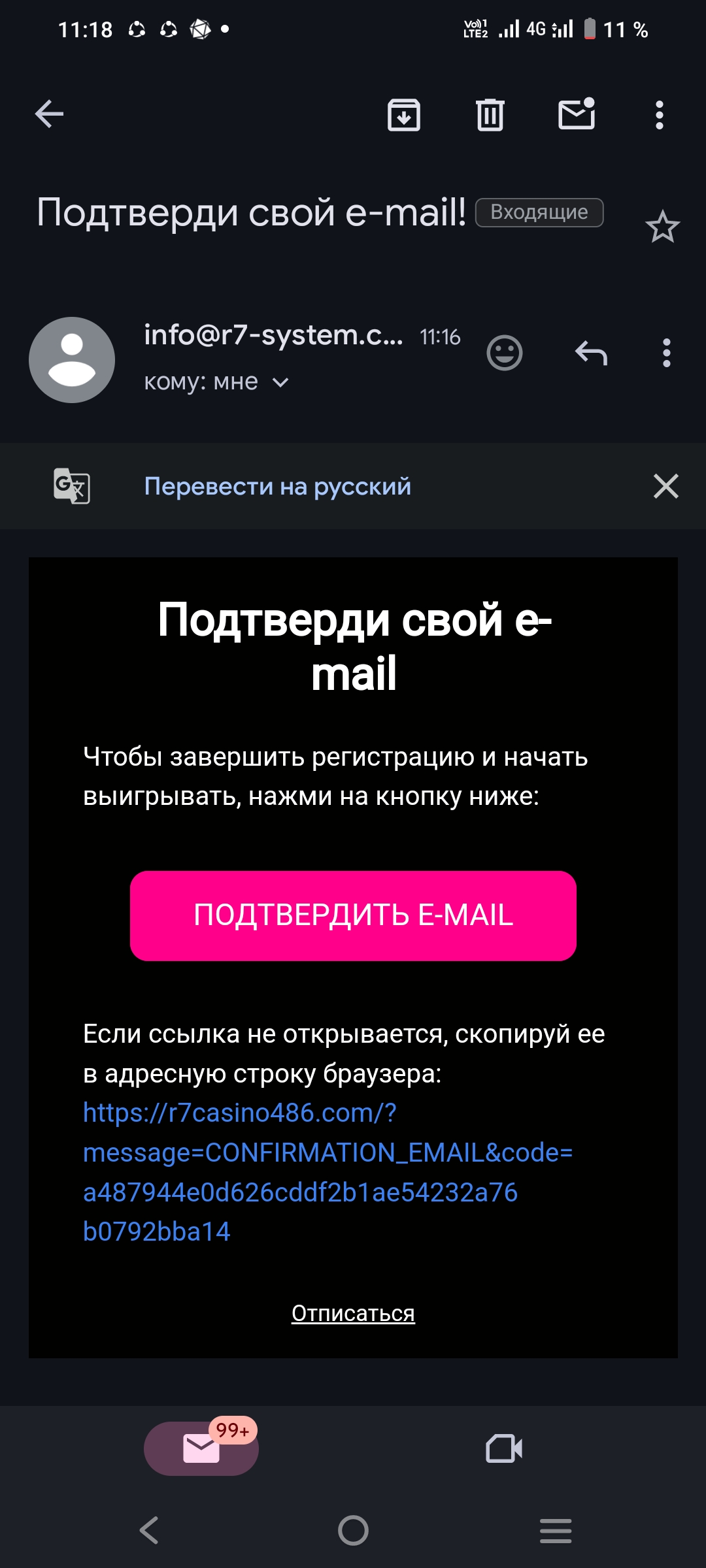Open the top overflow menu
The image size is (706, 1568).
click(660, 115)
